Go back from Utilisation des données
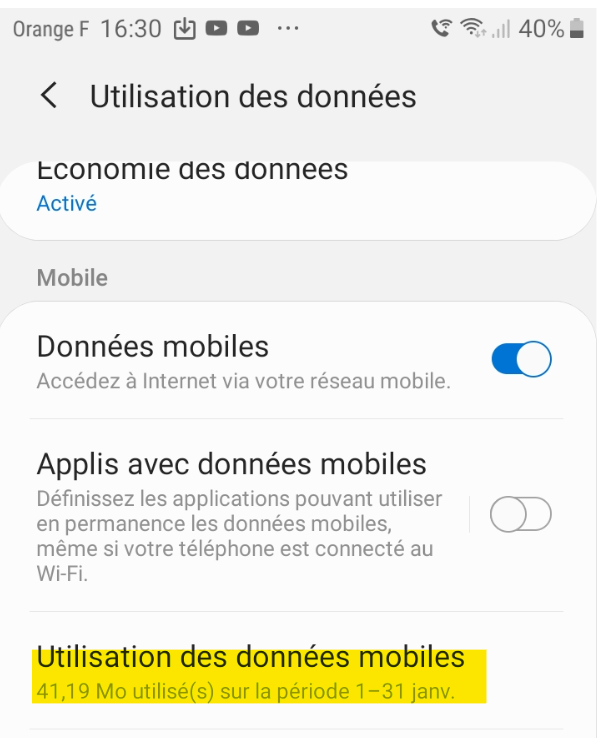Screen dimensions: 610x738 coord(48,96)
